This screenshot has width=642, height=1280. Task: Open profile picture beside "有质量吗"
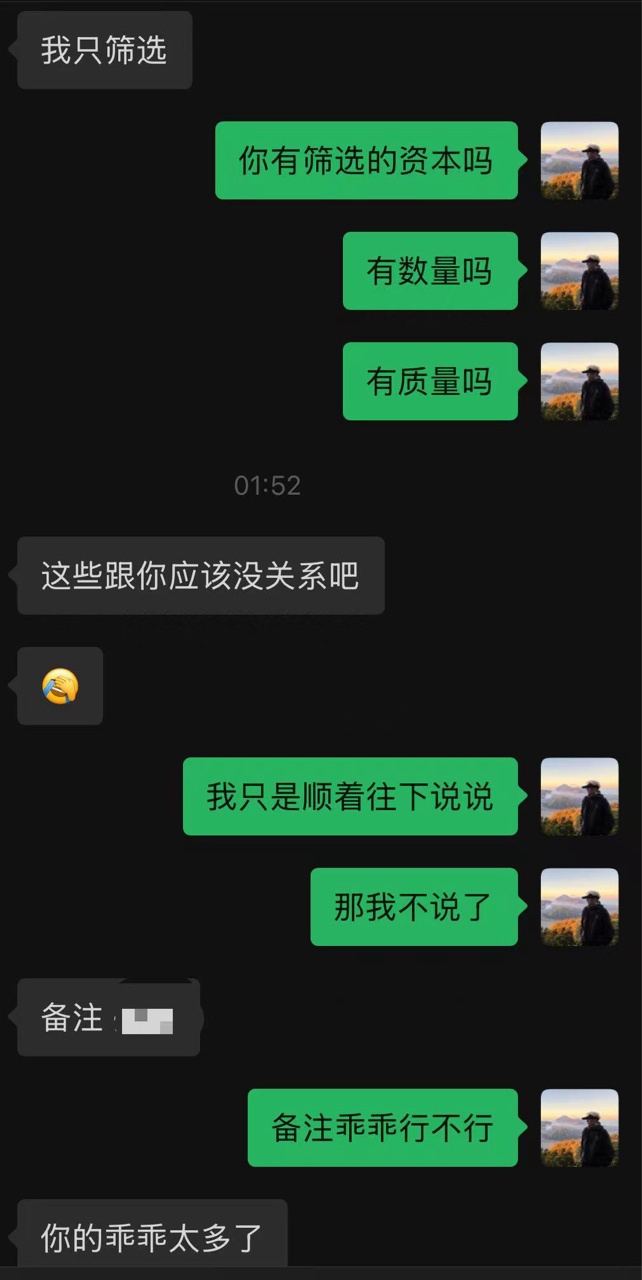[x=579, y=381]
